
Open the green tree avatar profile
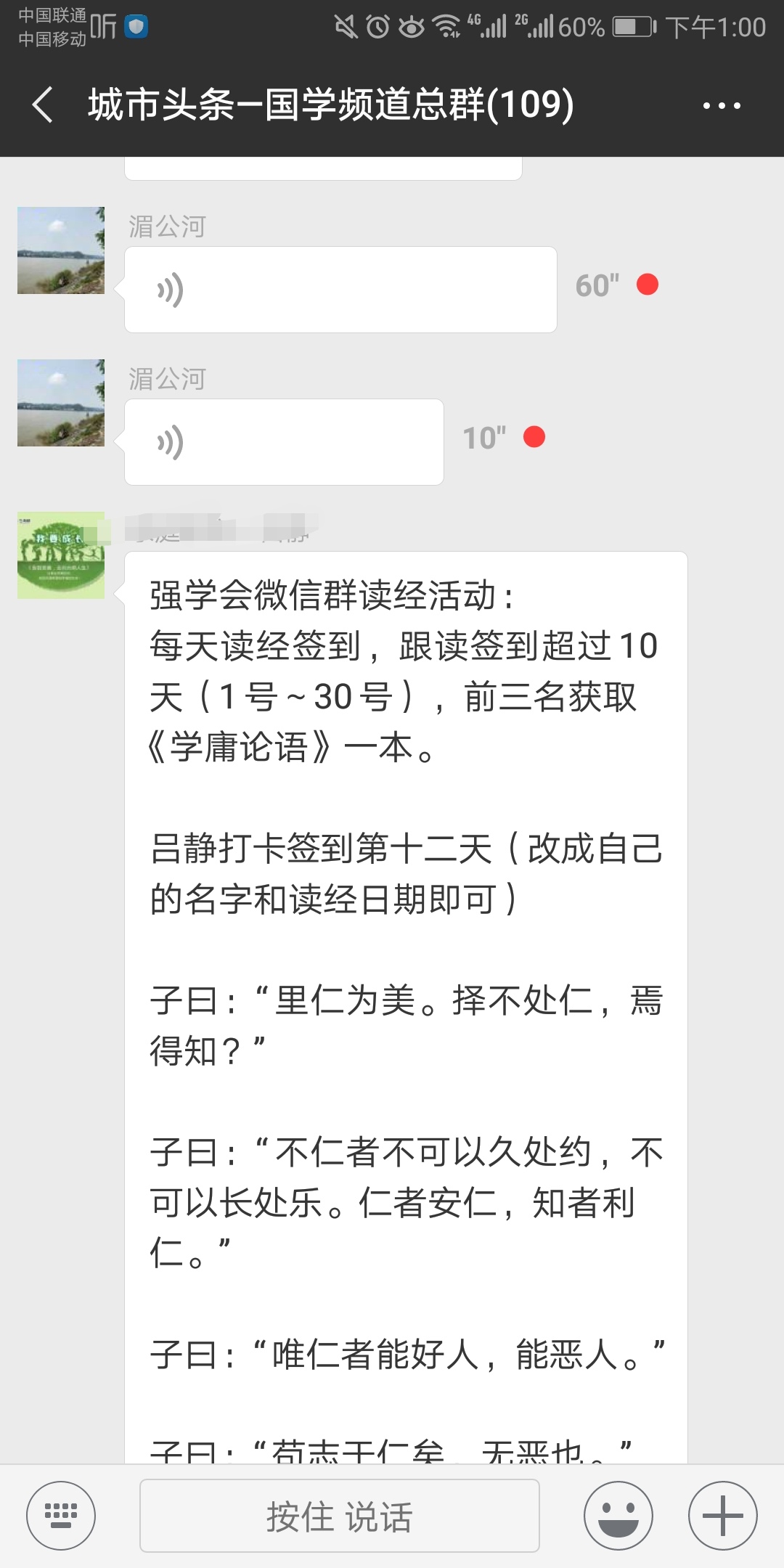(x=61, y=555)
